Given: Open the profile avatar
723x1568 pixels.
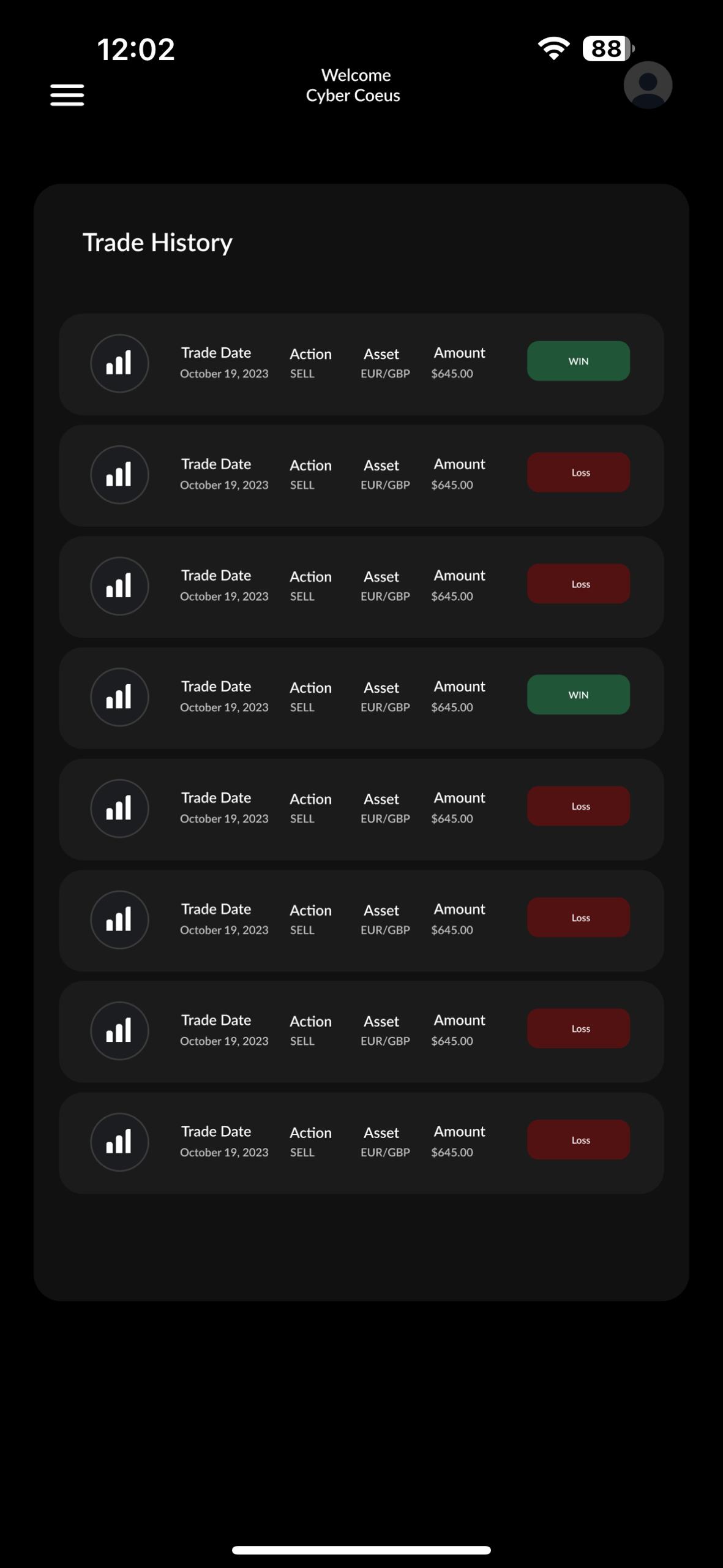Looking at the screenshot, I should click(x=648, y=85).
